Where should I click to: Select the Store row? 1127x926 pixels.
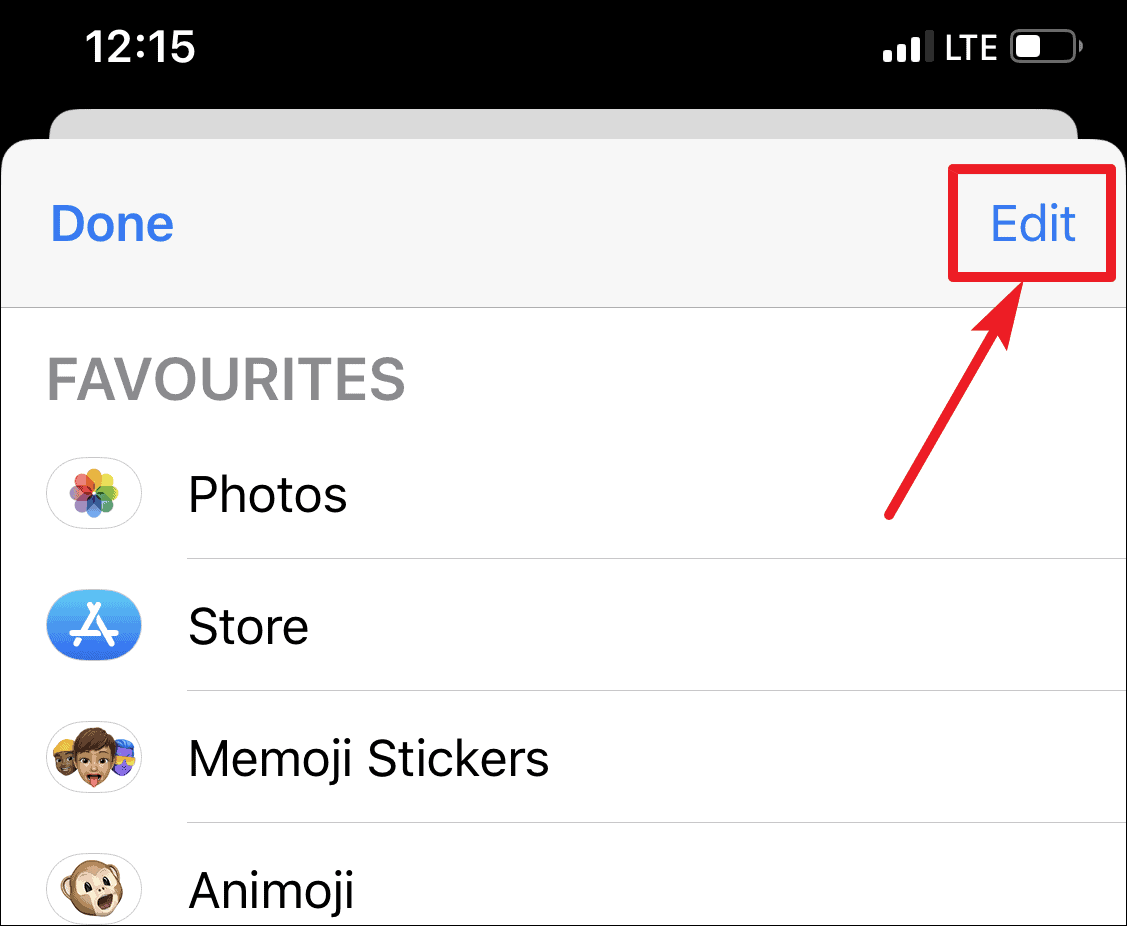click(564, 625)
